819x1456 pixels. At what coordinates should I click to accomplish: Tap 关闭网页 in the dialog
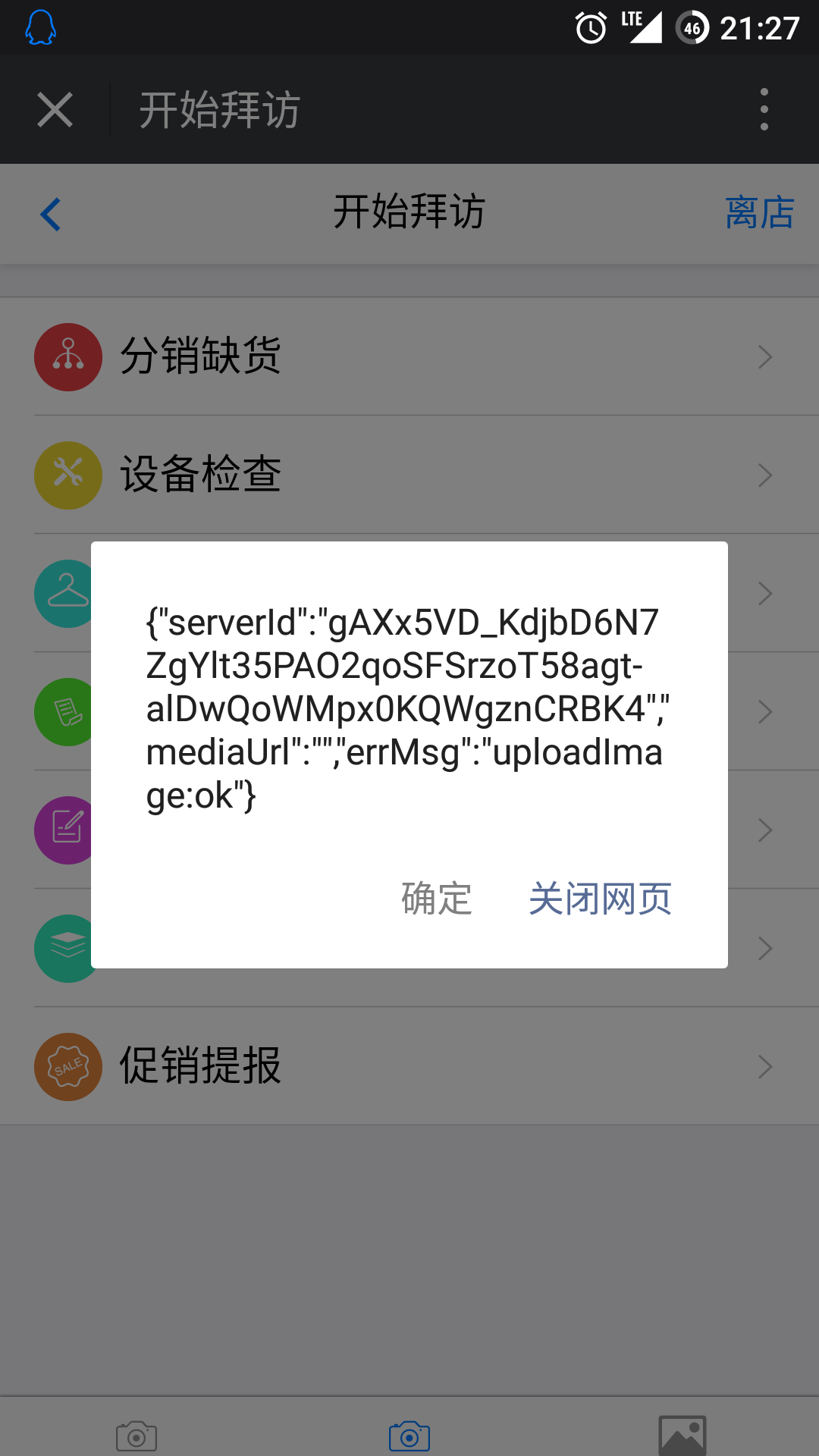[600, 899]
